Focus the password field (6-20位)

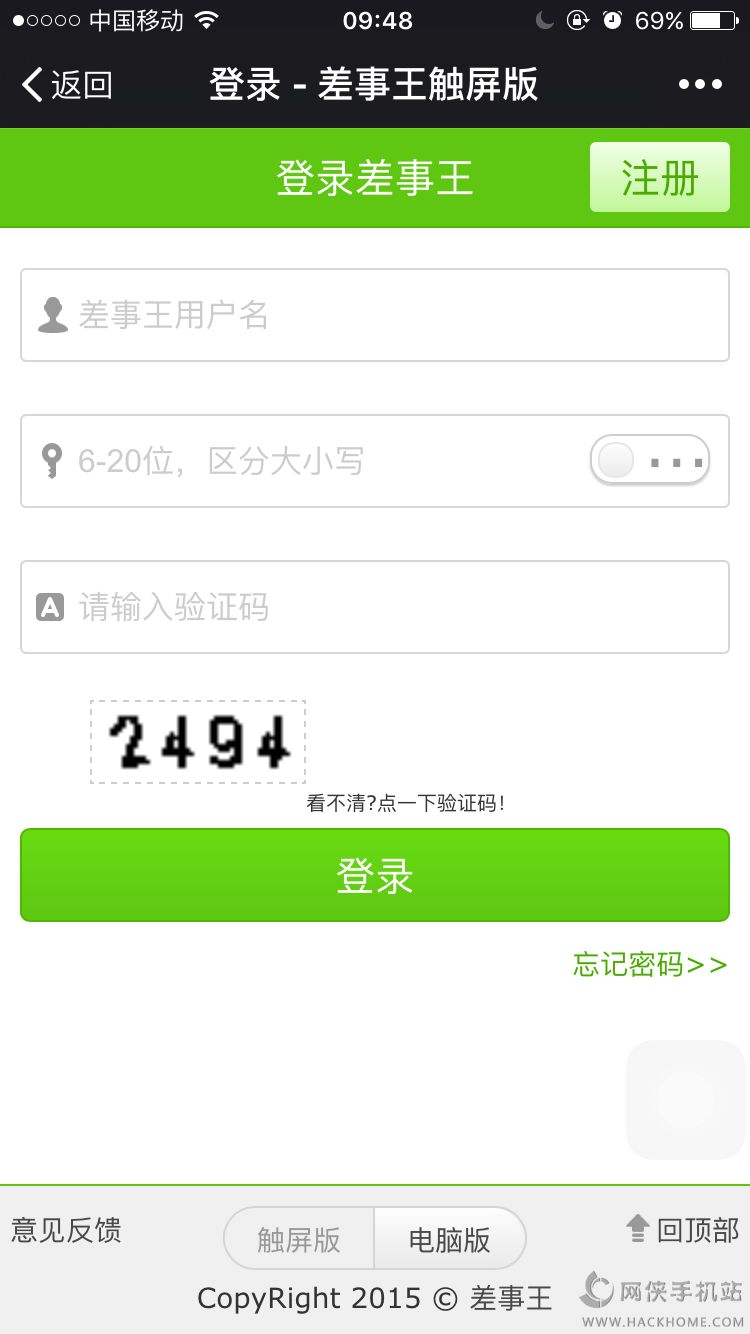[x=320, y=461]
